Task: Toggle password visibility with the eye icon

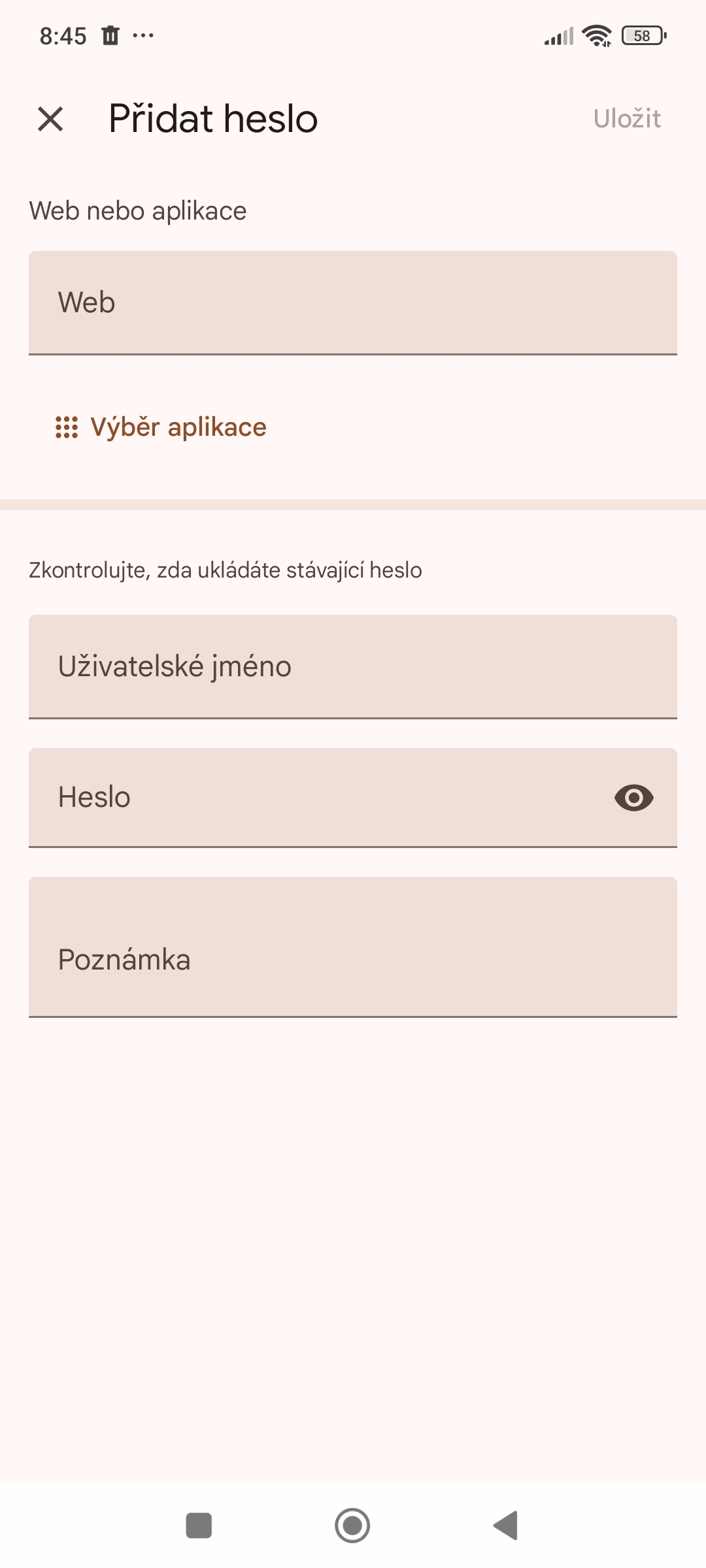Action: (x=634, y=798)
